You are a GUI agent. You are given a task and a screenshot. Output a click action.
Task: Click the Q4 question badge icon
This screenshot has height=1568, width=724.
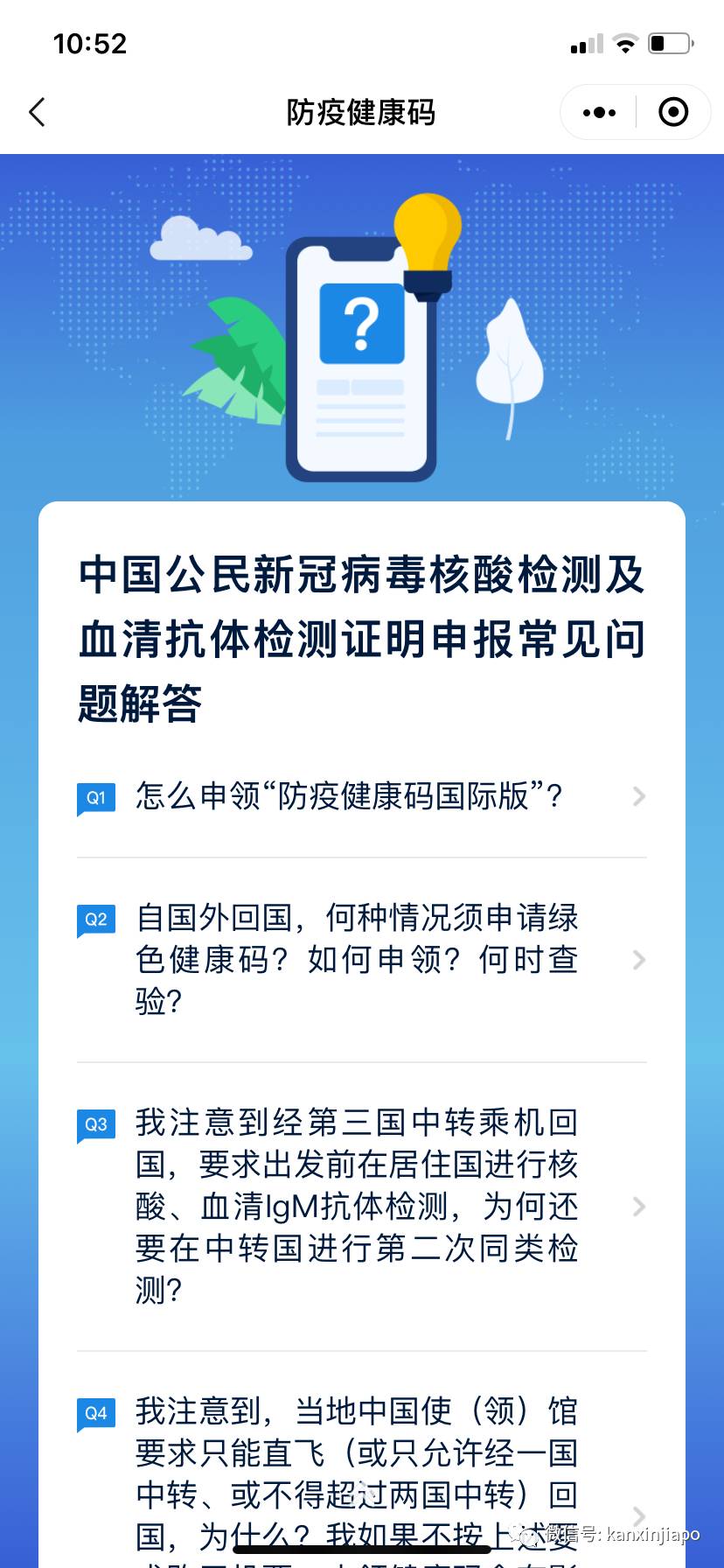pos(95,1412)
